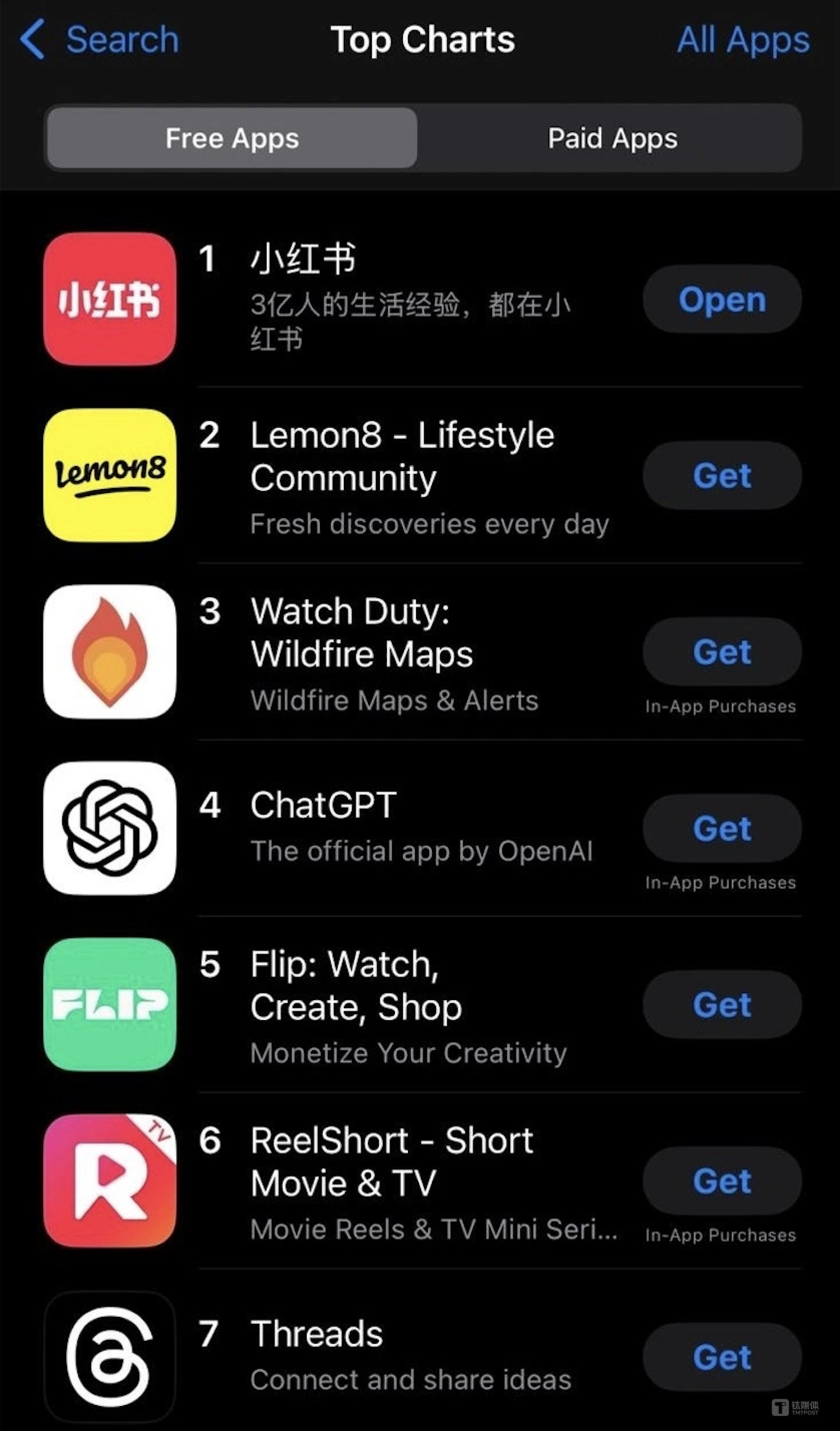Get the ChatGPT app
840x1431 pixels.
click(721, 828)
